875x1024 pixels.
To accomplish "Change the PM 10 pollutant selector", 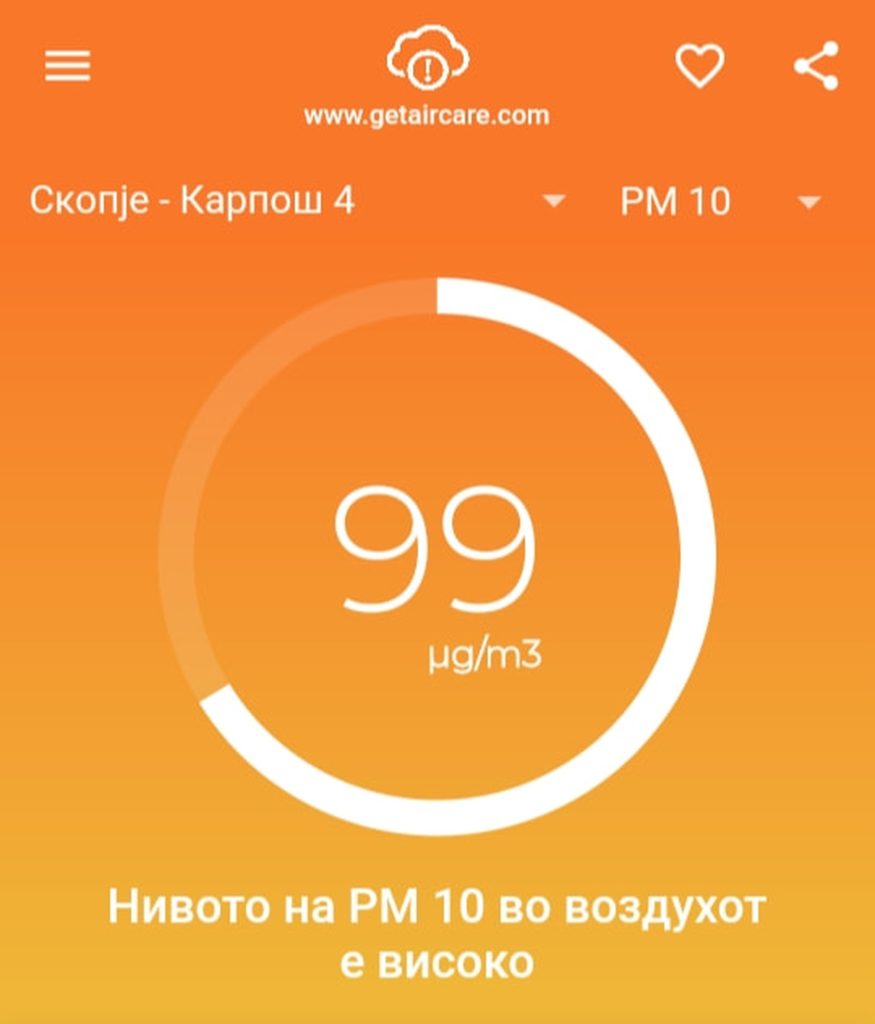I will click(x=719, y=202).
